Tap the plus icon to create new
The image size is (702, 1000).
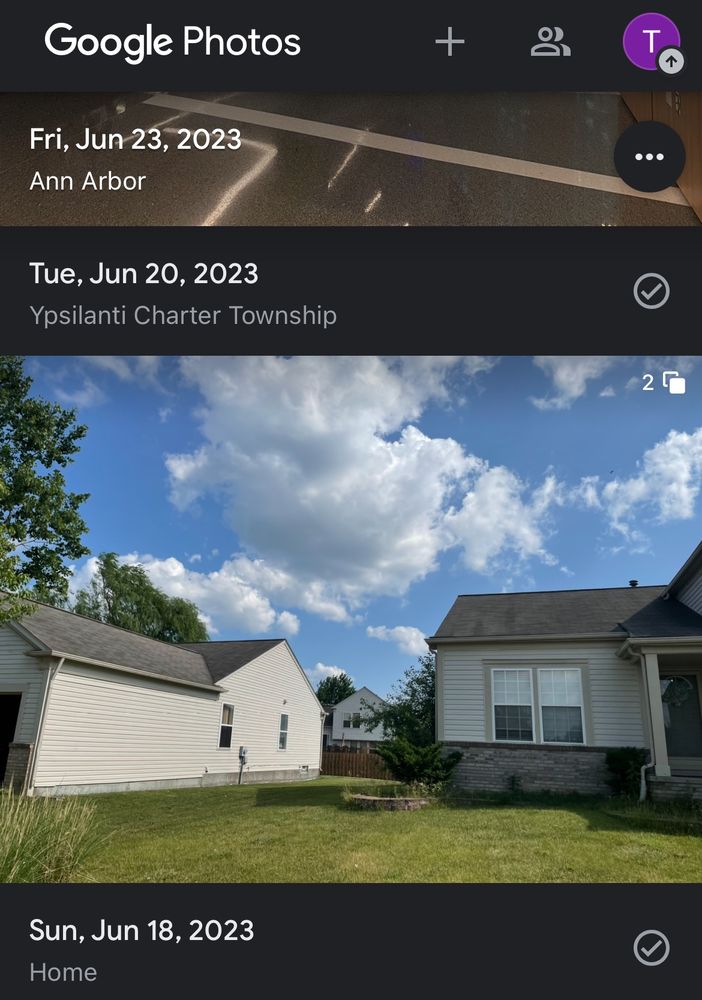coord(450,42)
